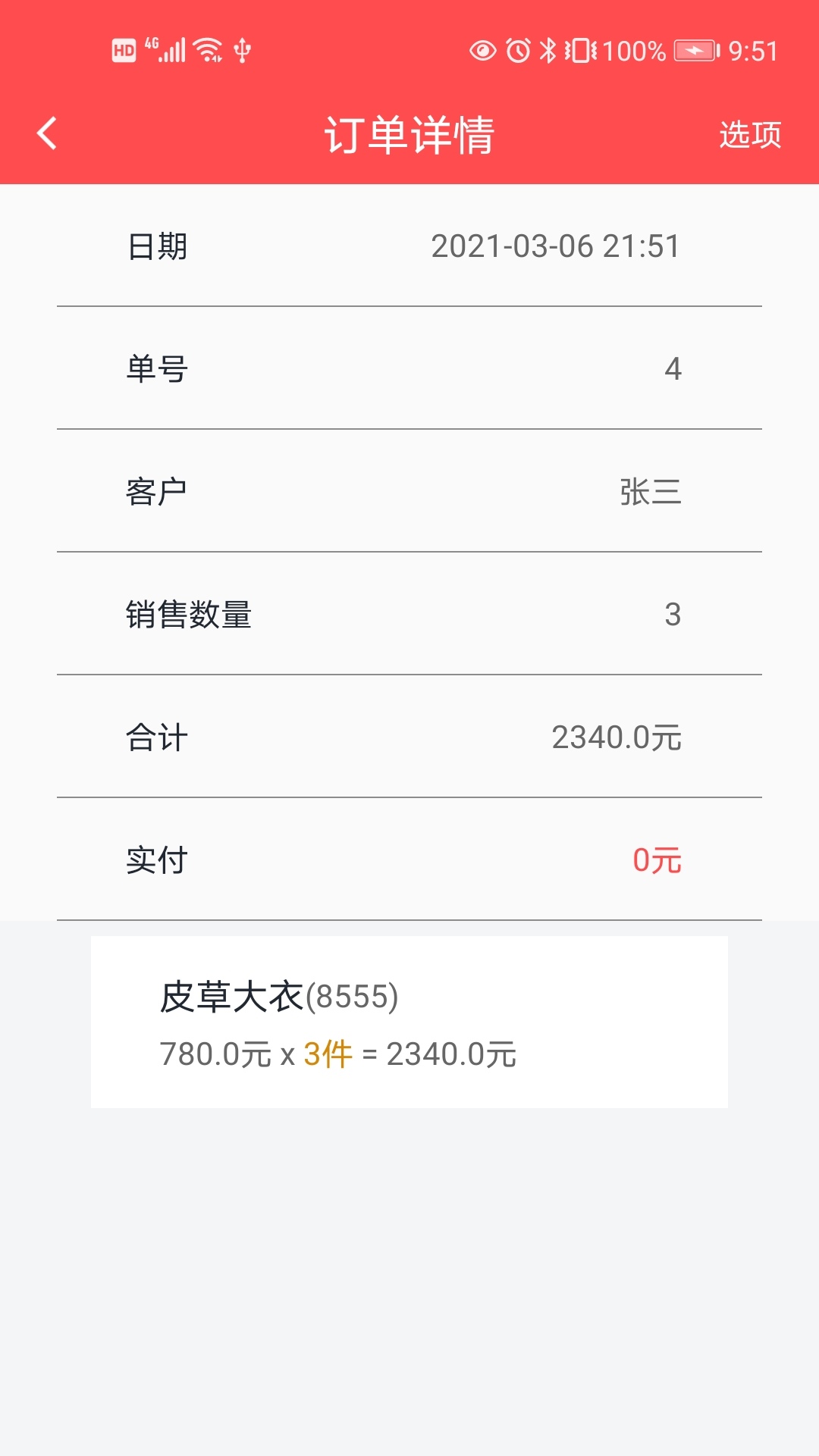Expand the 实付 payment row
The width and height of the screenshot is (819, 1456).
coord(409,859)
